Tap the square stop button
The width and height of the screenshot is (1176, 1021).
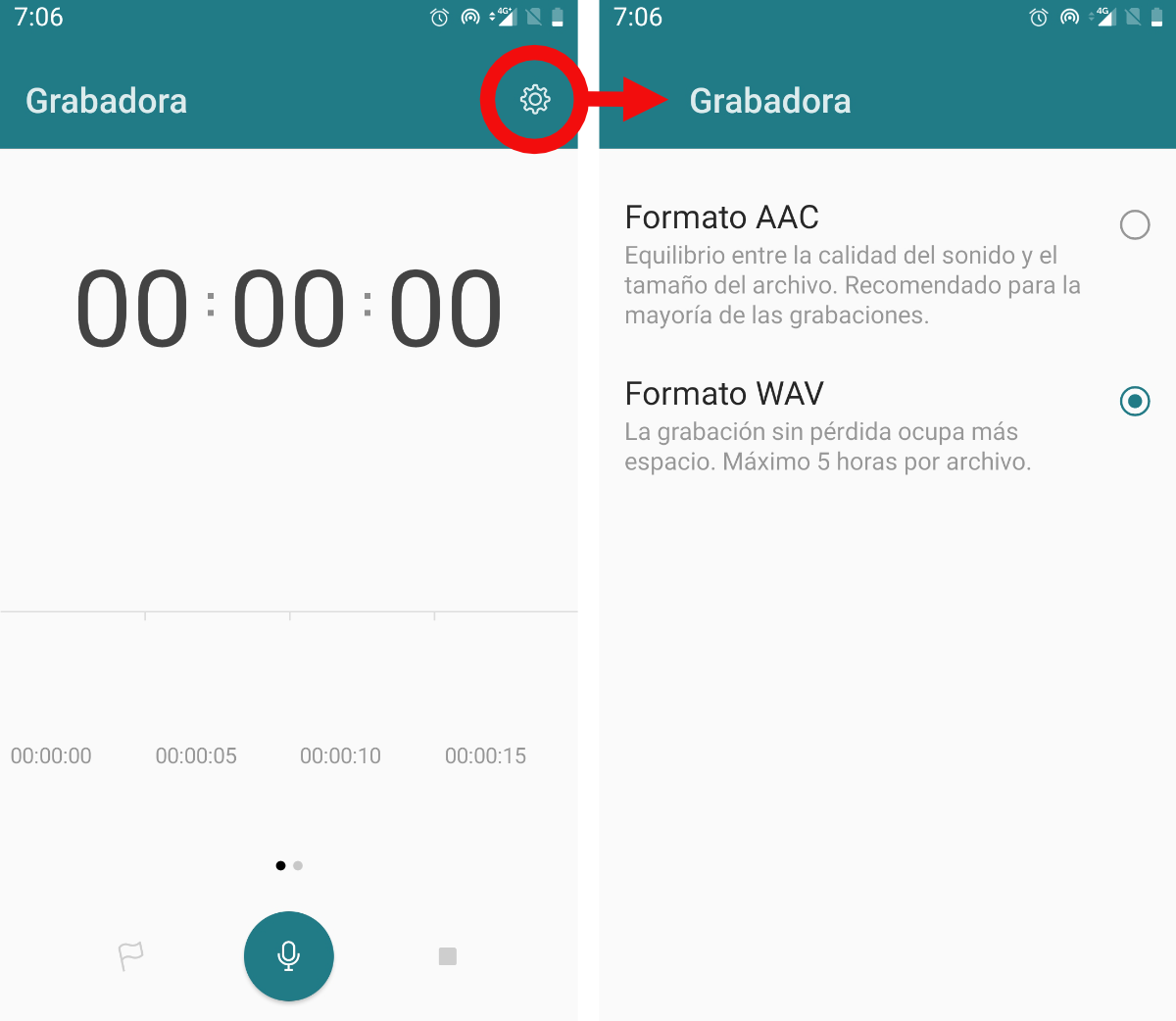click(448, 956)
